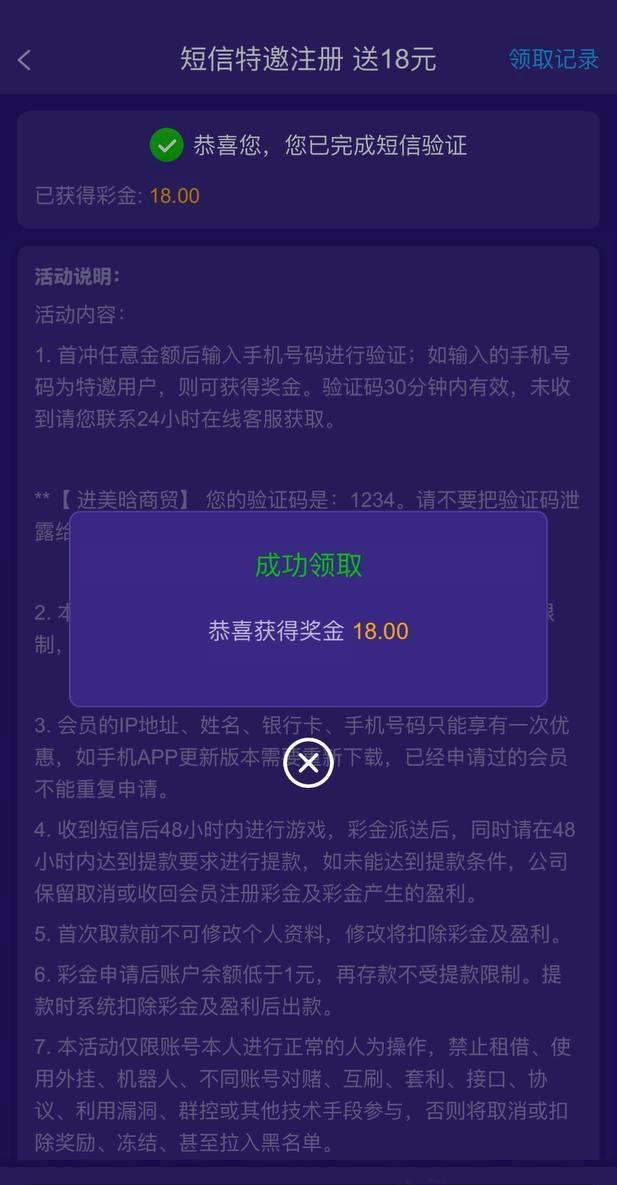Image resolution: width=617 pixels, height=1185 pixels.
Task: Go back using the top-left arrow
Action: [25, 60]
